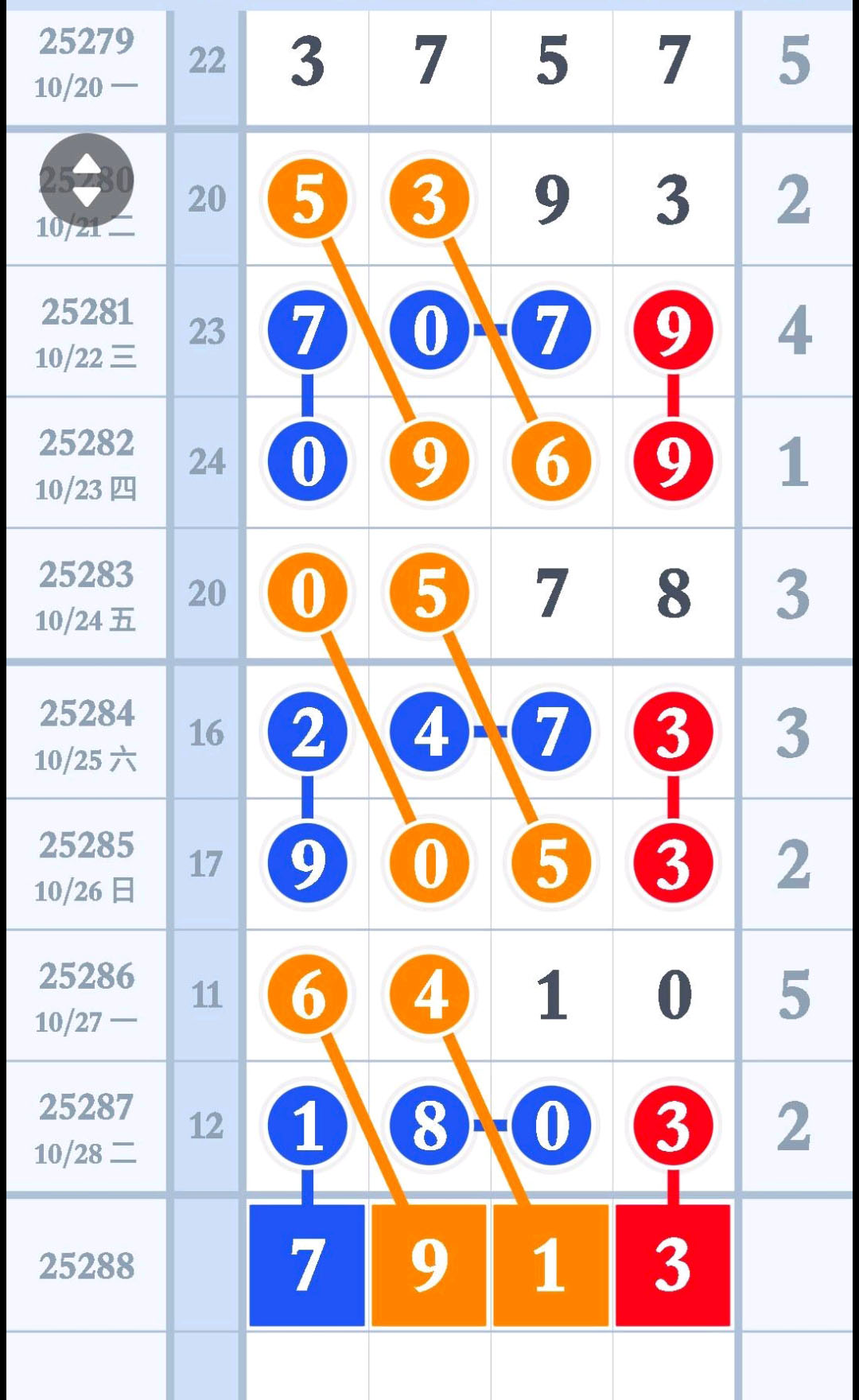Tap the floating up-down arrows button
This screenshot has width=859, height=1400.
point(87,181)
